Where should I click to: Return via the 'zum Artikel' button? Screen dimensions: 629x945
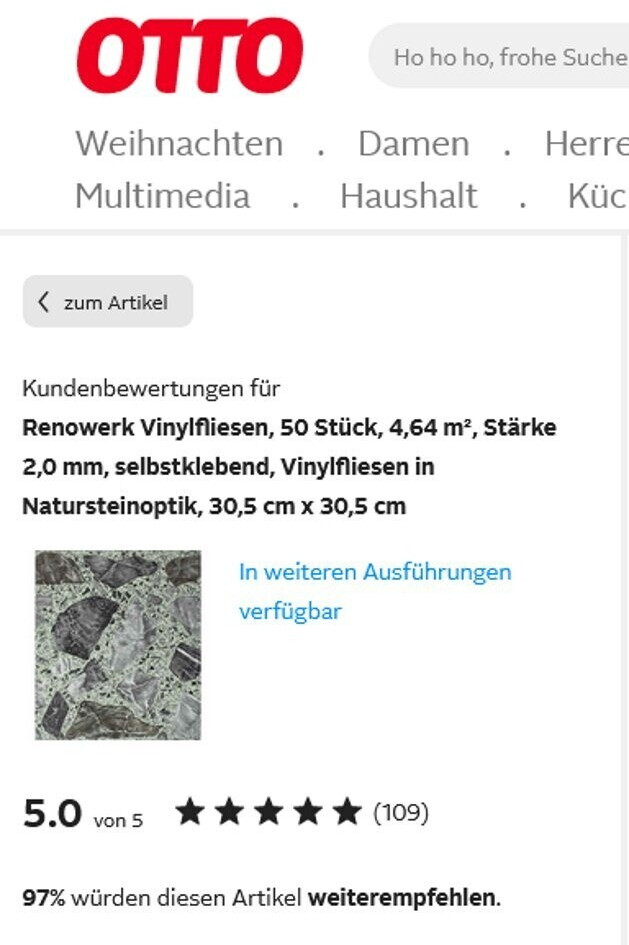tap(108, 301)
